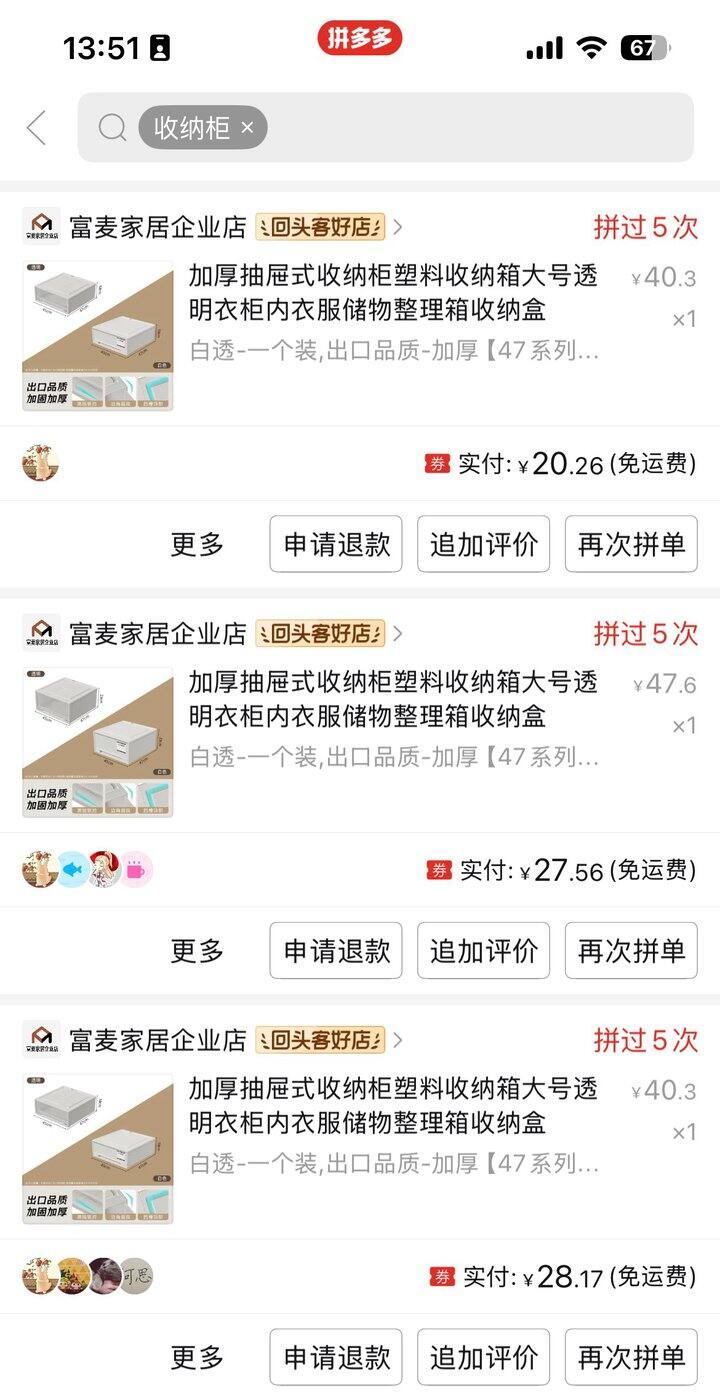The width and height of the screenshot is (720, 1395).
Task: Choose 追加评价 on the ¥28.17 order
Action: [483, 1357]
